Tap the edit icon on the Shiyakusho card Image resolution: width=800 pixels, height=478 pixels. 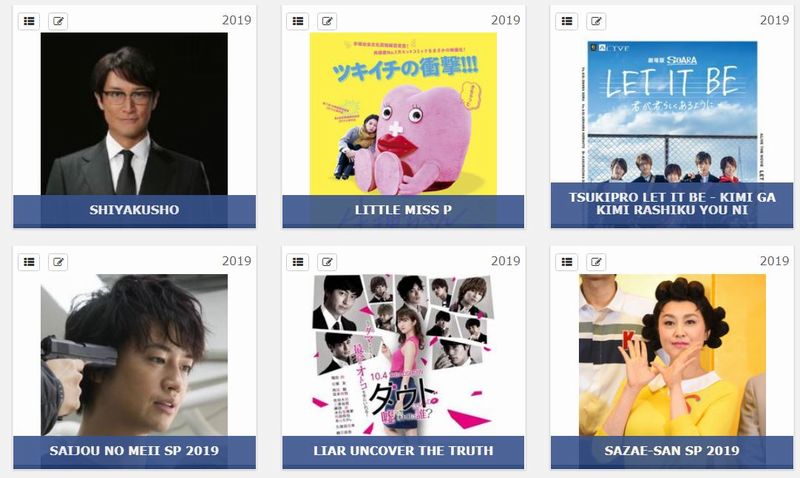pyautogui.click(x=58, y=20)
